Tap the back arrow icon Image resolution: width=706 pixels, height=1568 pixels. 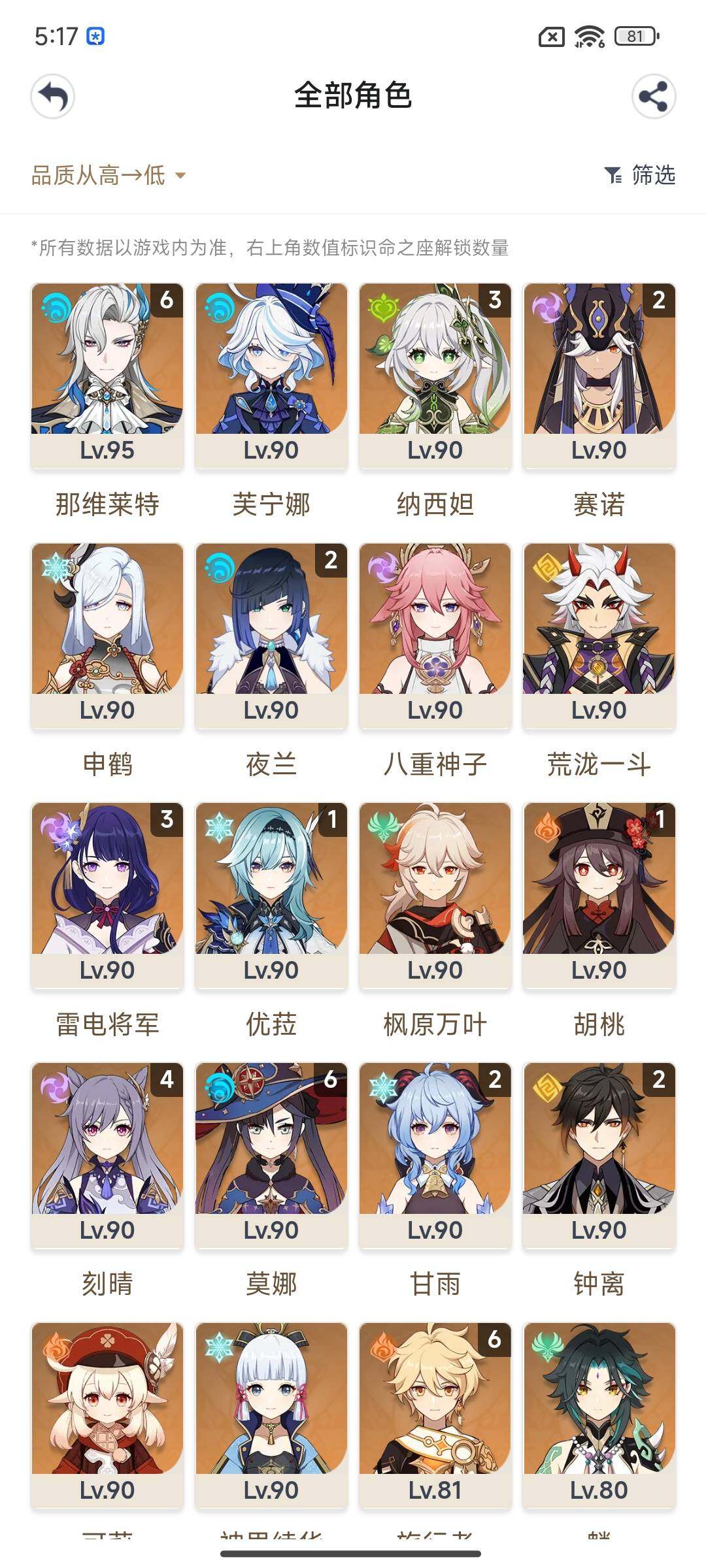[53, 97]
